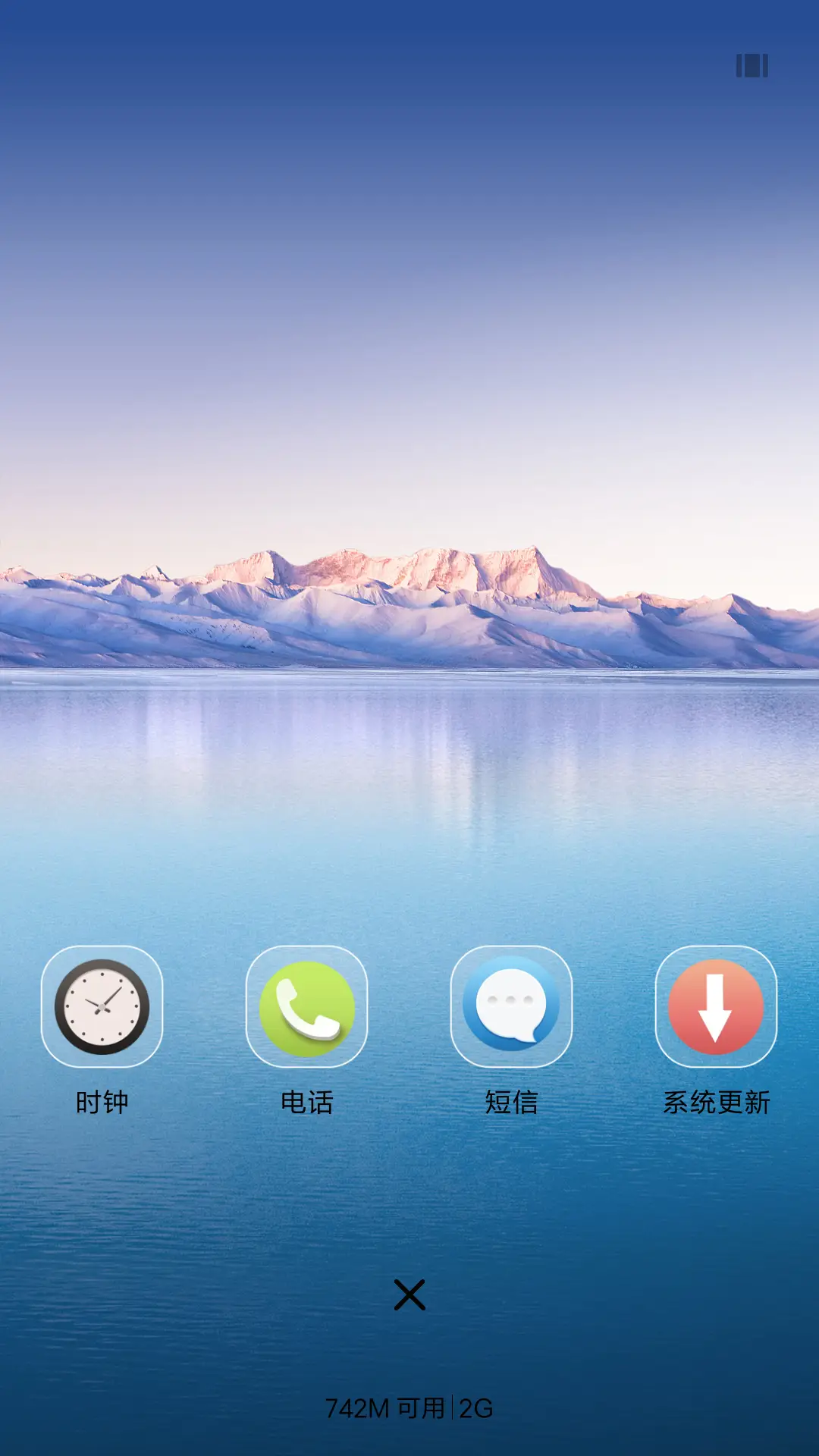Click the 电话 label under the phone icon
The image size is (819, 1456).
coord(307,1103)
